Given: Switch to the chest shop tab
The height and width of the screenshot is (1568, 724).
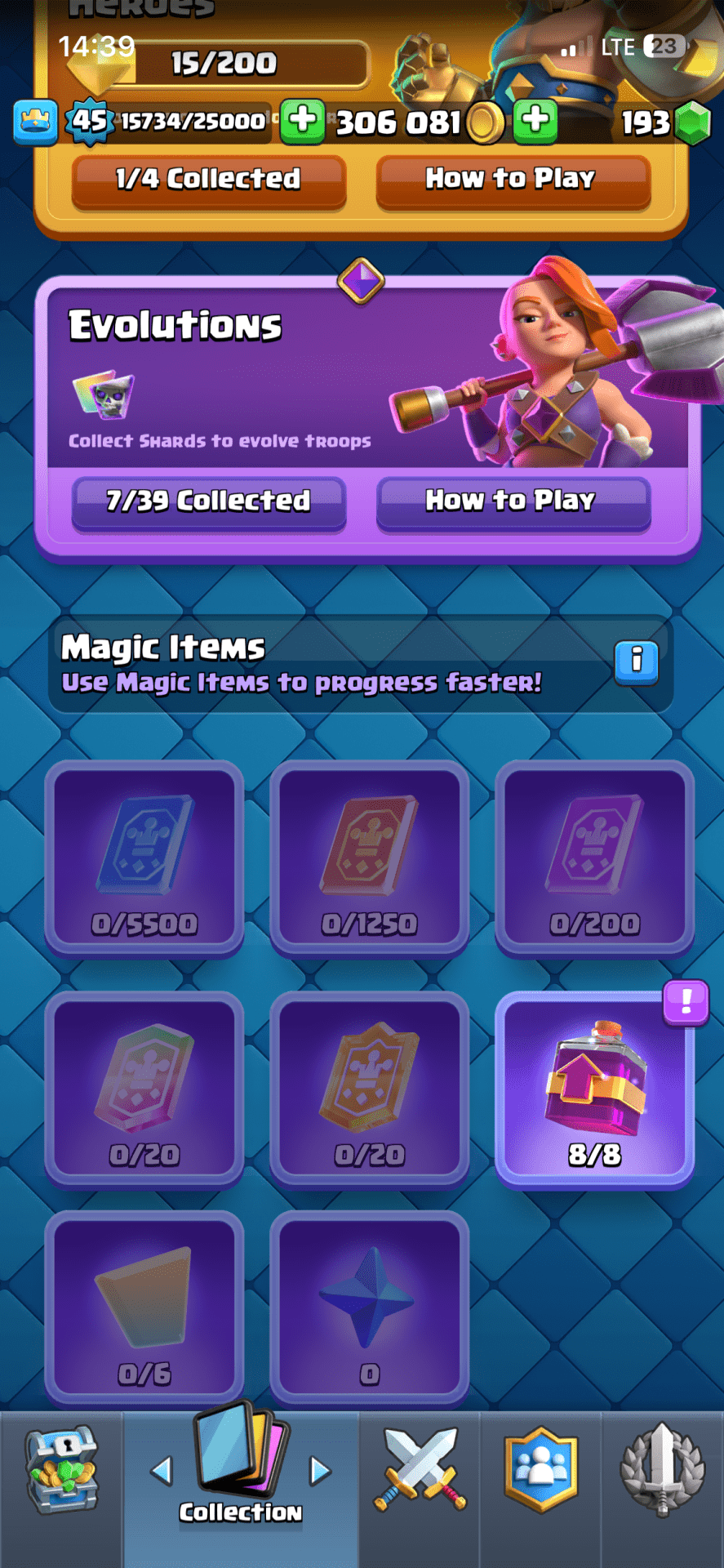Looking at the screenshot, I should pos(61,1470).
